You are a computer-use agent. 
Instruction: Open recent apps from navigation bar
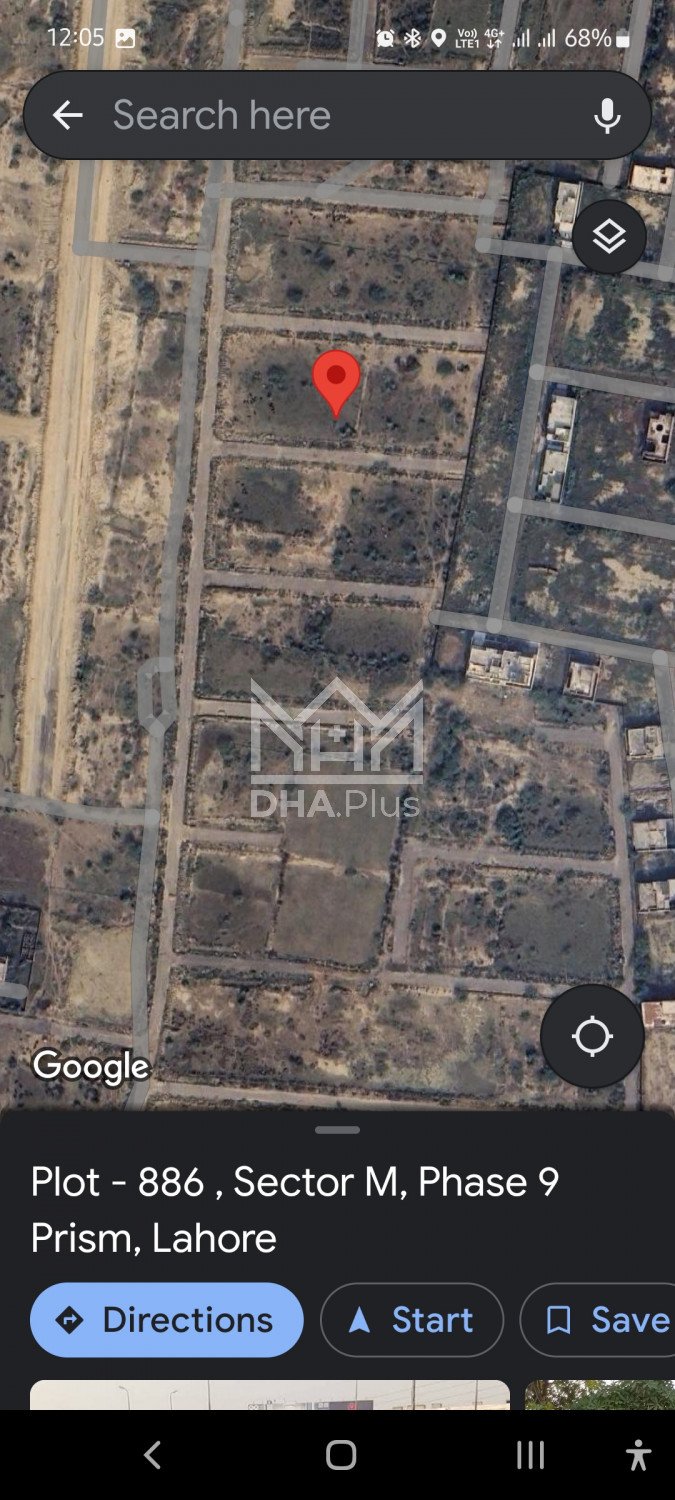pos(530,1455)
